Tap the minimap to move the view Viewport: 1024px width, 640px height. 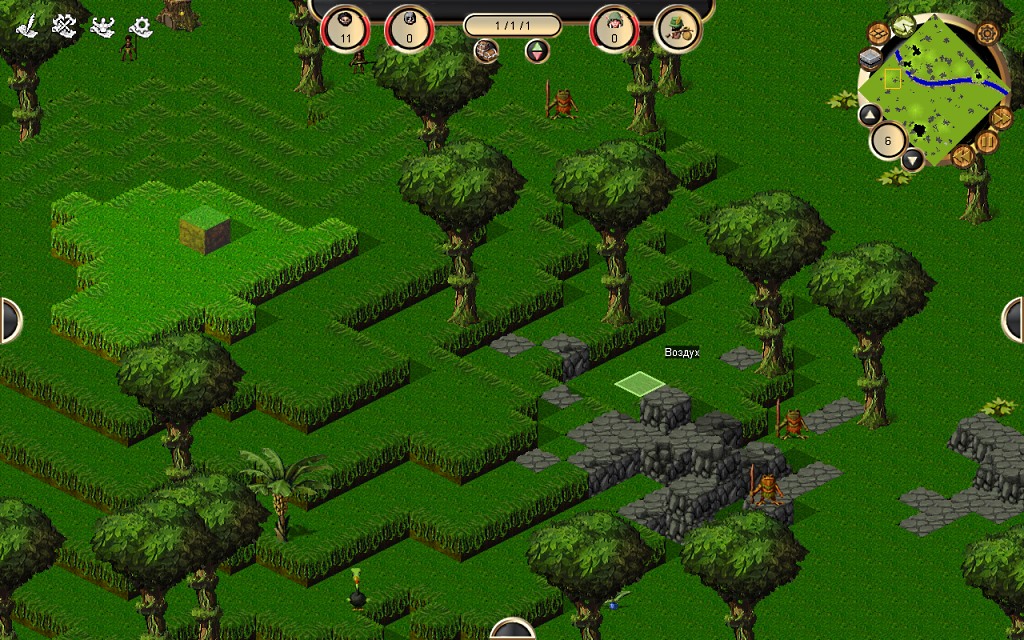[940, 90]
